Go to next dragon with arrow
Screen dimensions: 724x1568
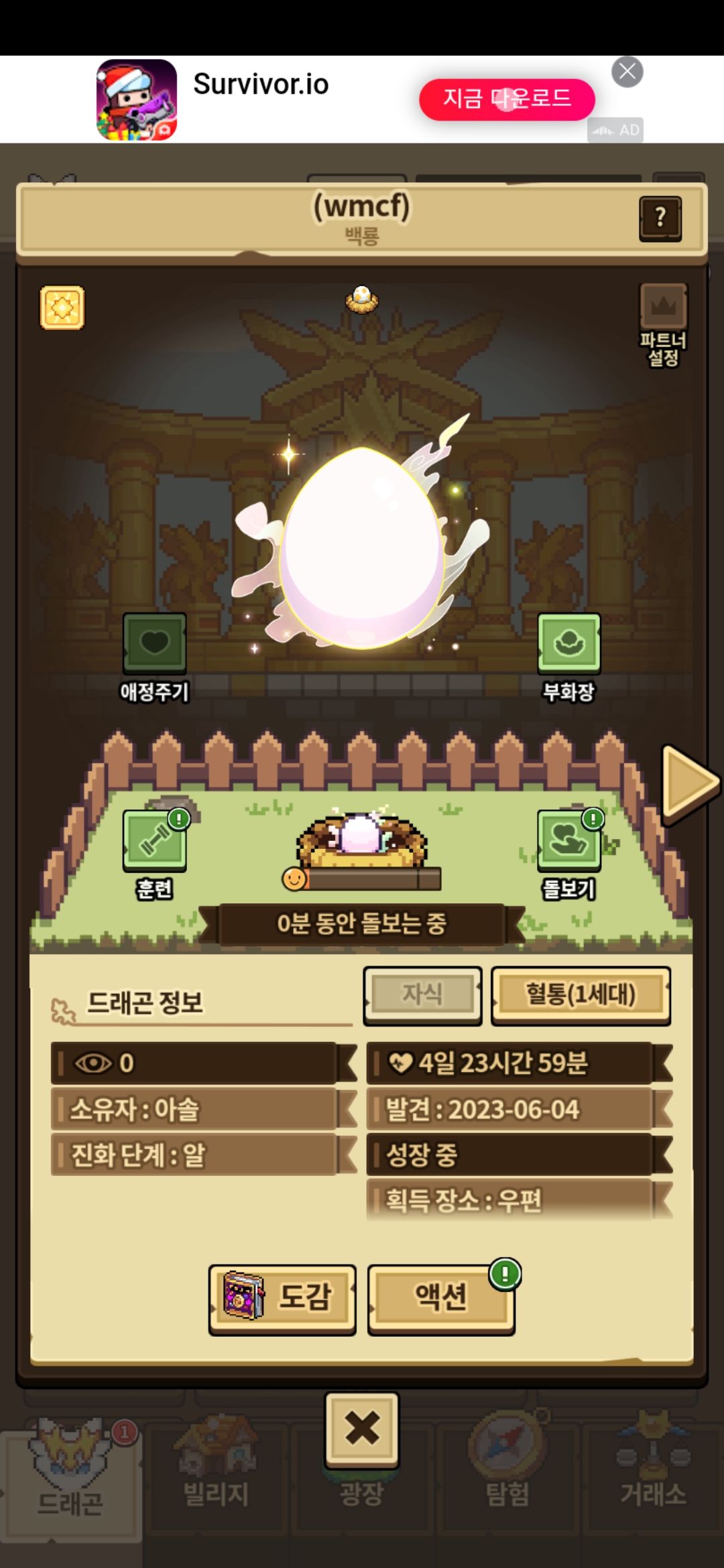(690, 782)
